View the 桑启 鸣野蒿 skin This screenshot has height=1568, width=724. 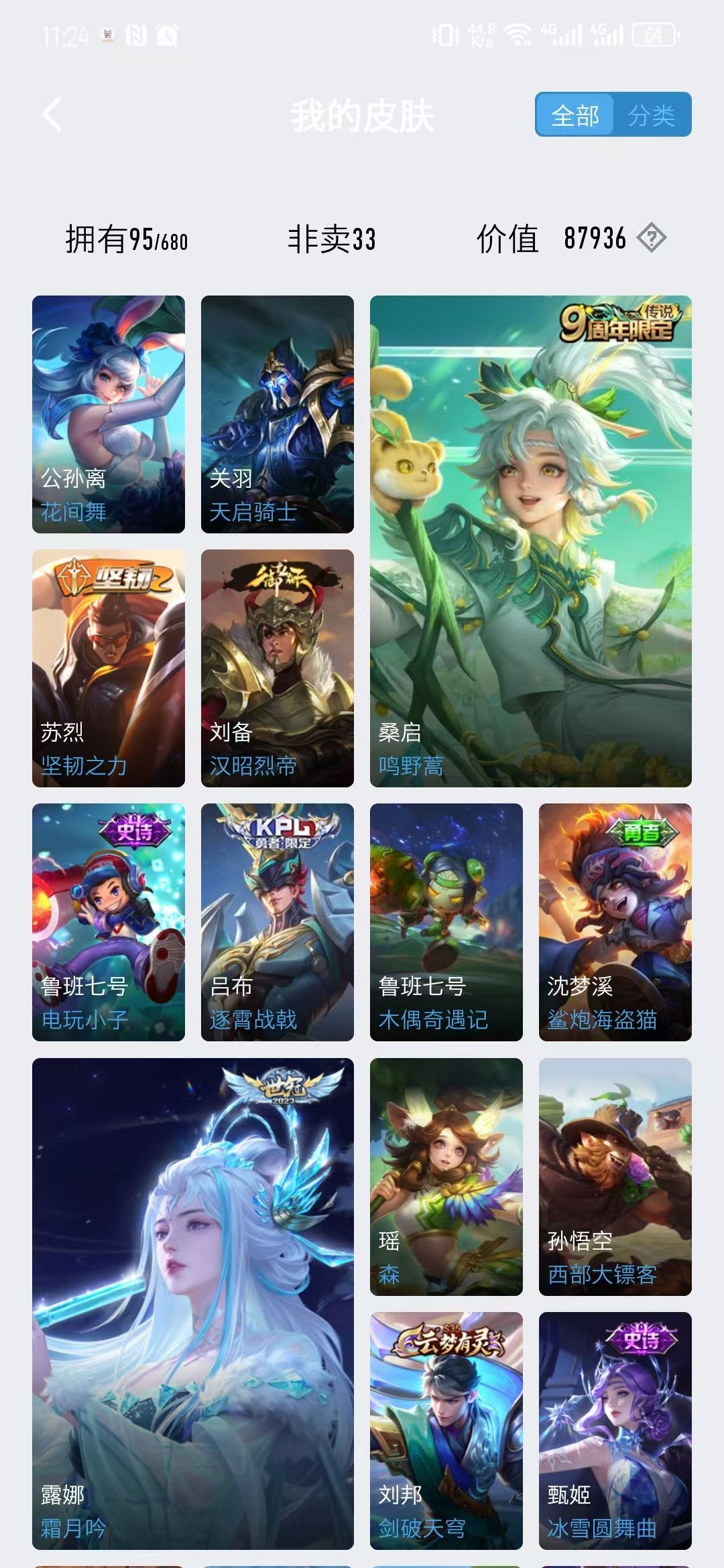pyautogui.click(x=531, y=541)
